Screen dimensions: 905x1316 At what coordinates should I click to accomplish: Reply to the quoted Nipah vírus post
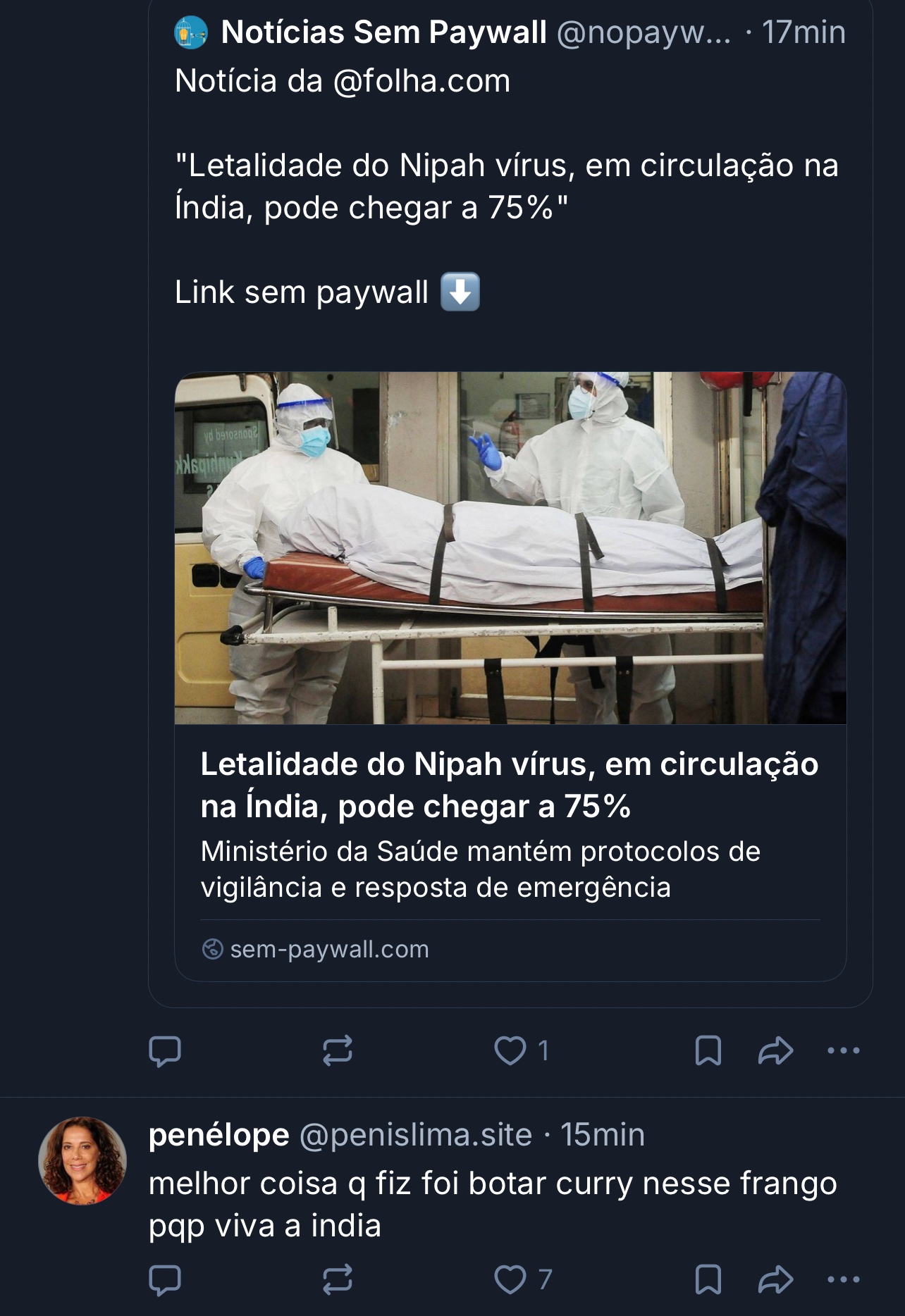pyautogui.click(x=165, y=1051)
